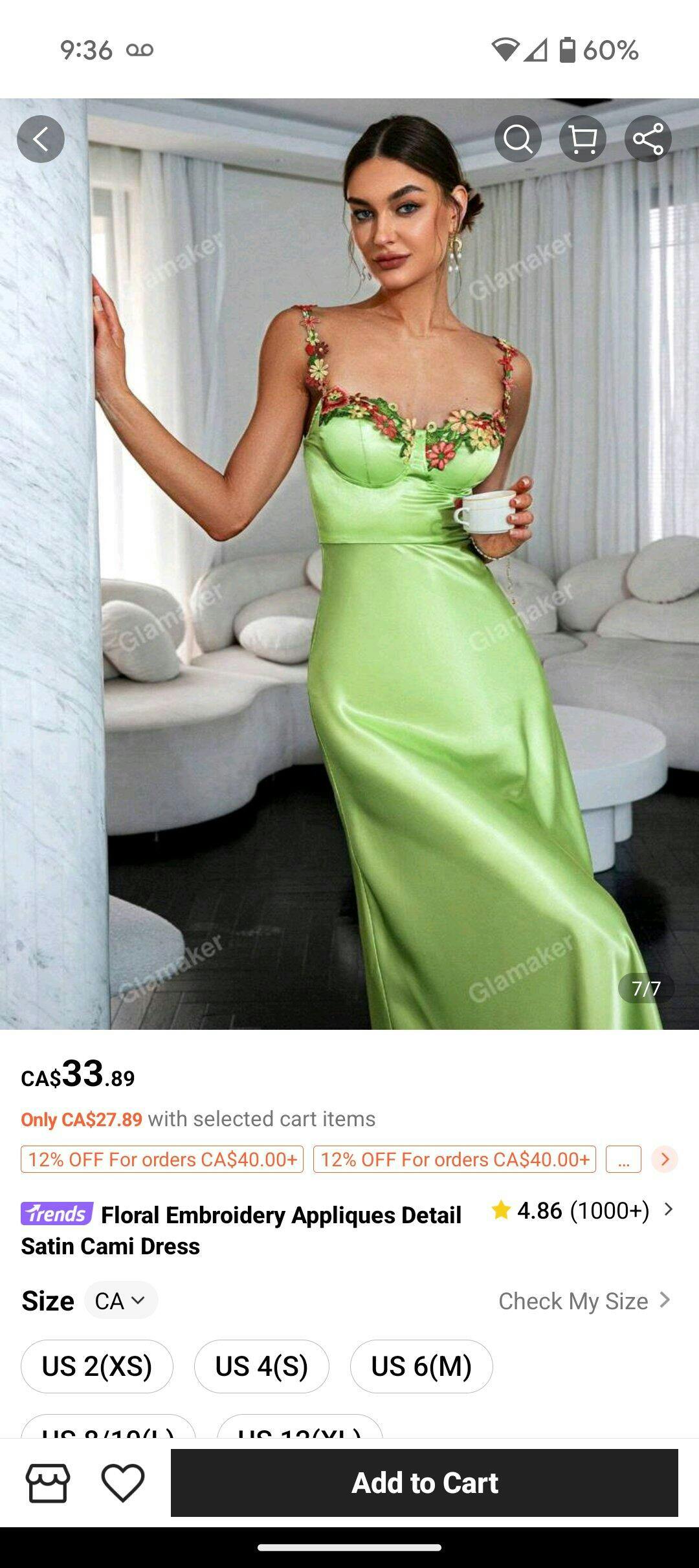Screen dimensions: 699x1568
Task: Select size US 4(S)
Action: [x=261, y=1366]
